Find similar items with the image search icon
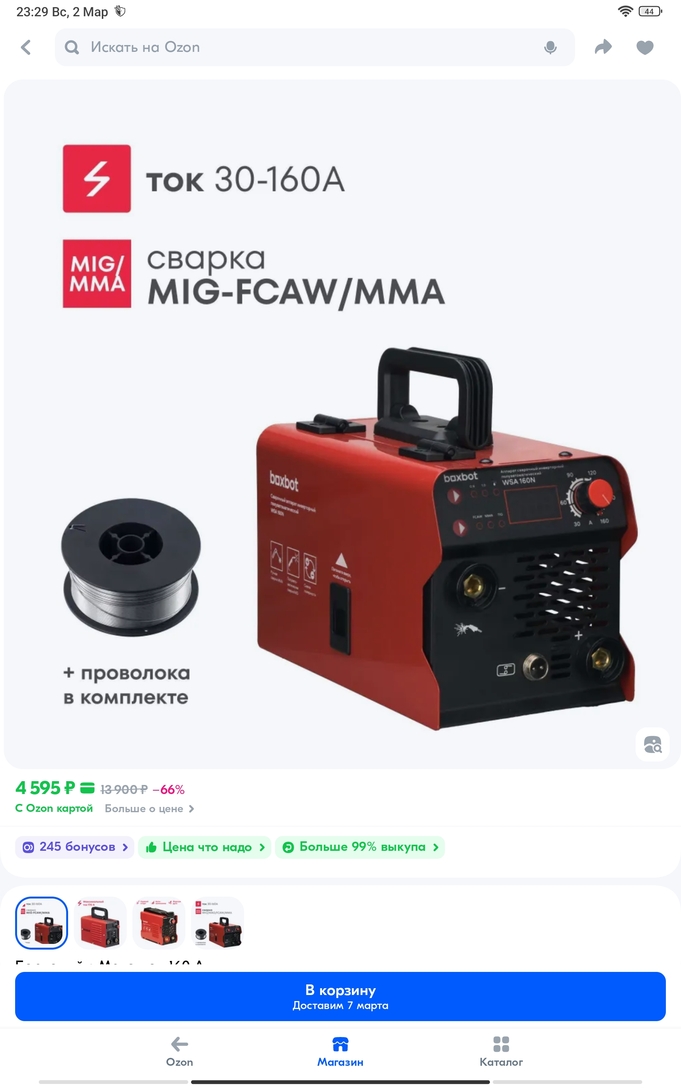Viewport: 681px width, 1090px height. point(652,744)
